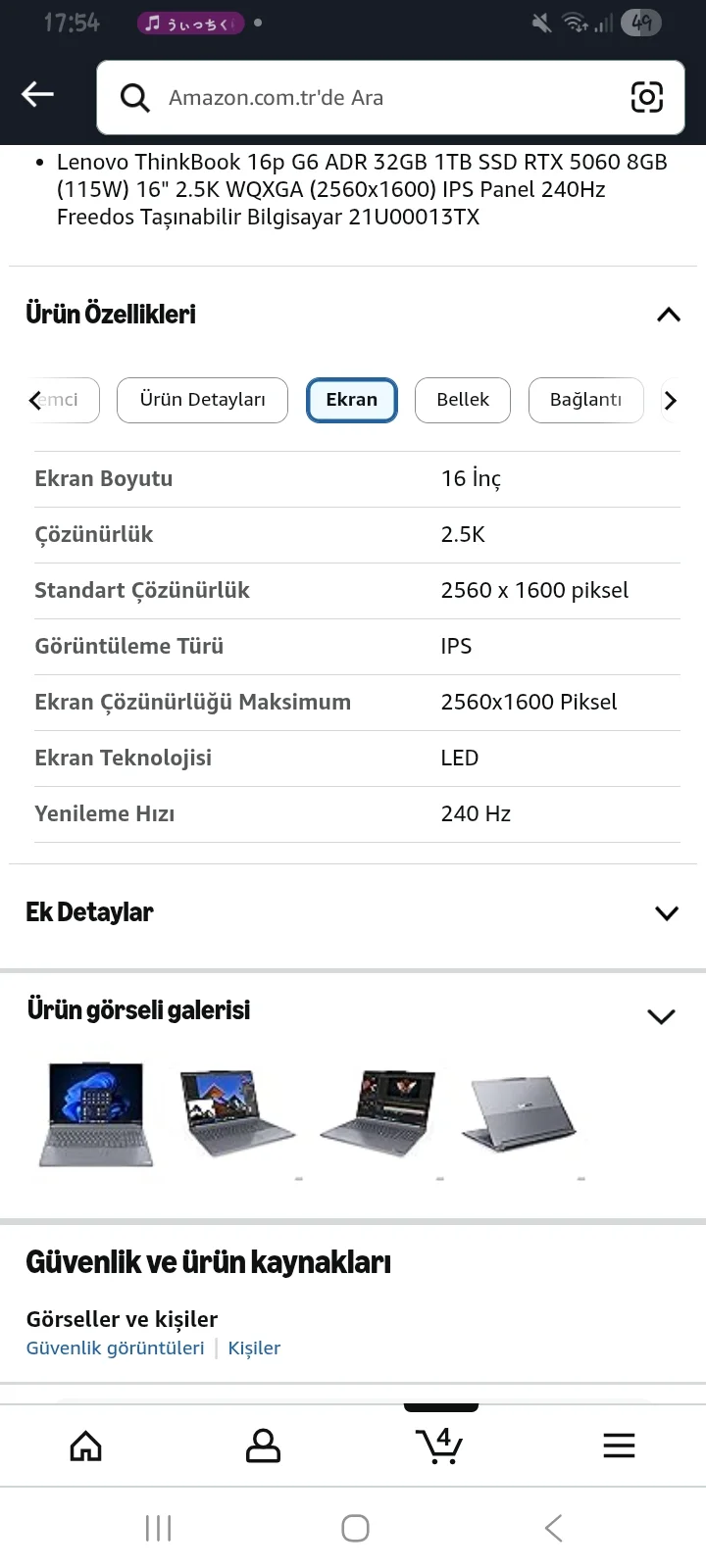Open the shopping cart with 4 items
The image size is (706, 1568).
440,1445
